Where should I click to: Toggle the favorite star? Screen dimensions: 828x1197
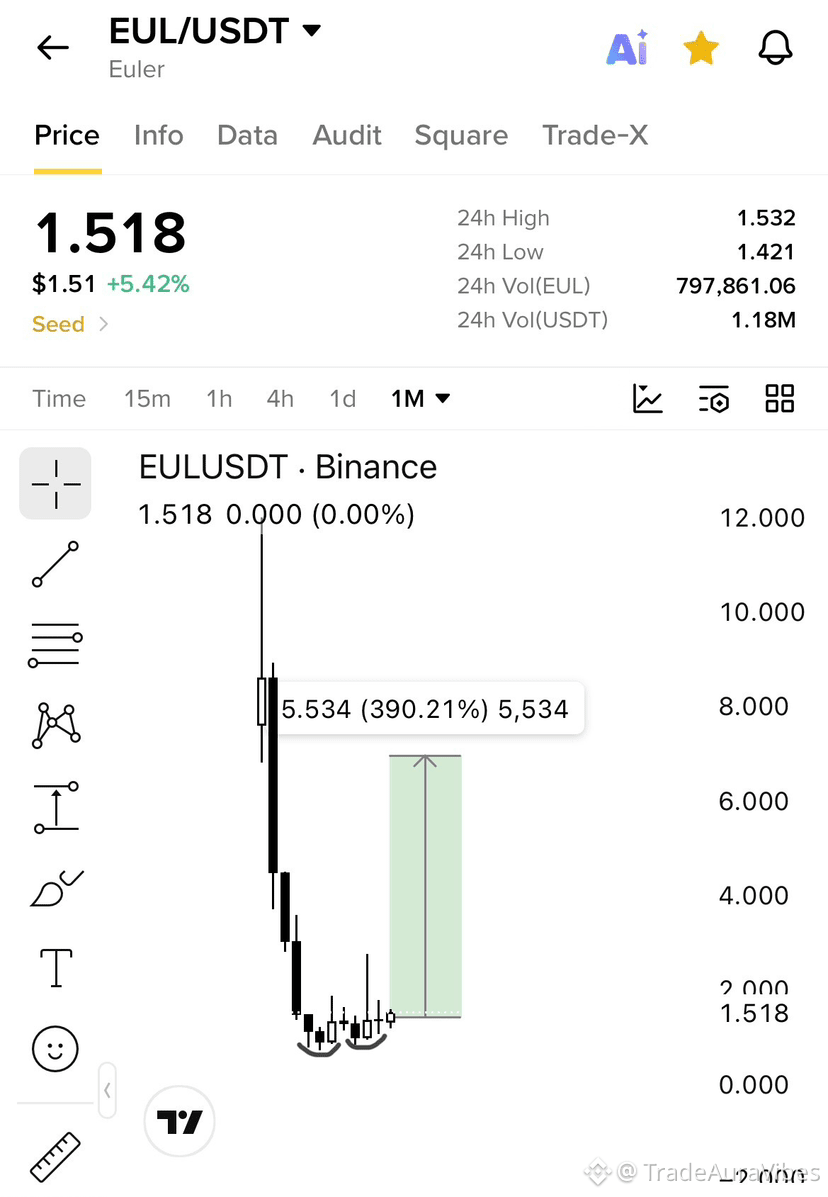click(x=701, y=48)
